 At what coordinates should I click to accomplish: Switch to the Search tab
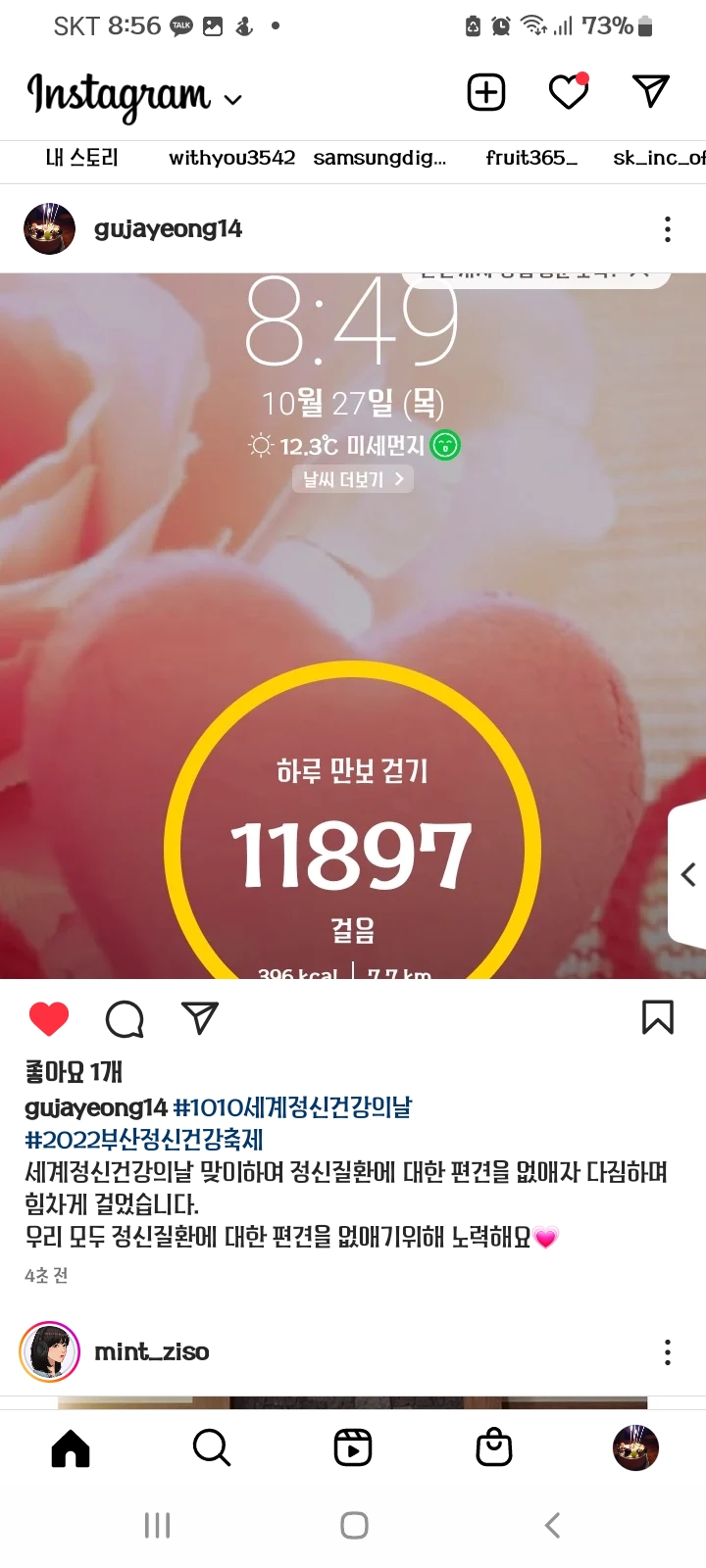click(211, 1447)
